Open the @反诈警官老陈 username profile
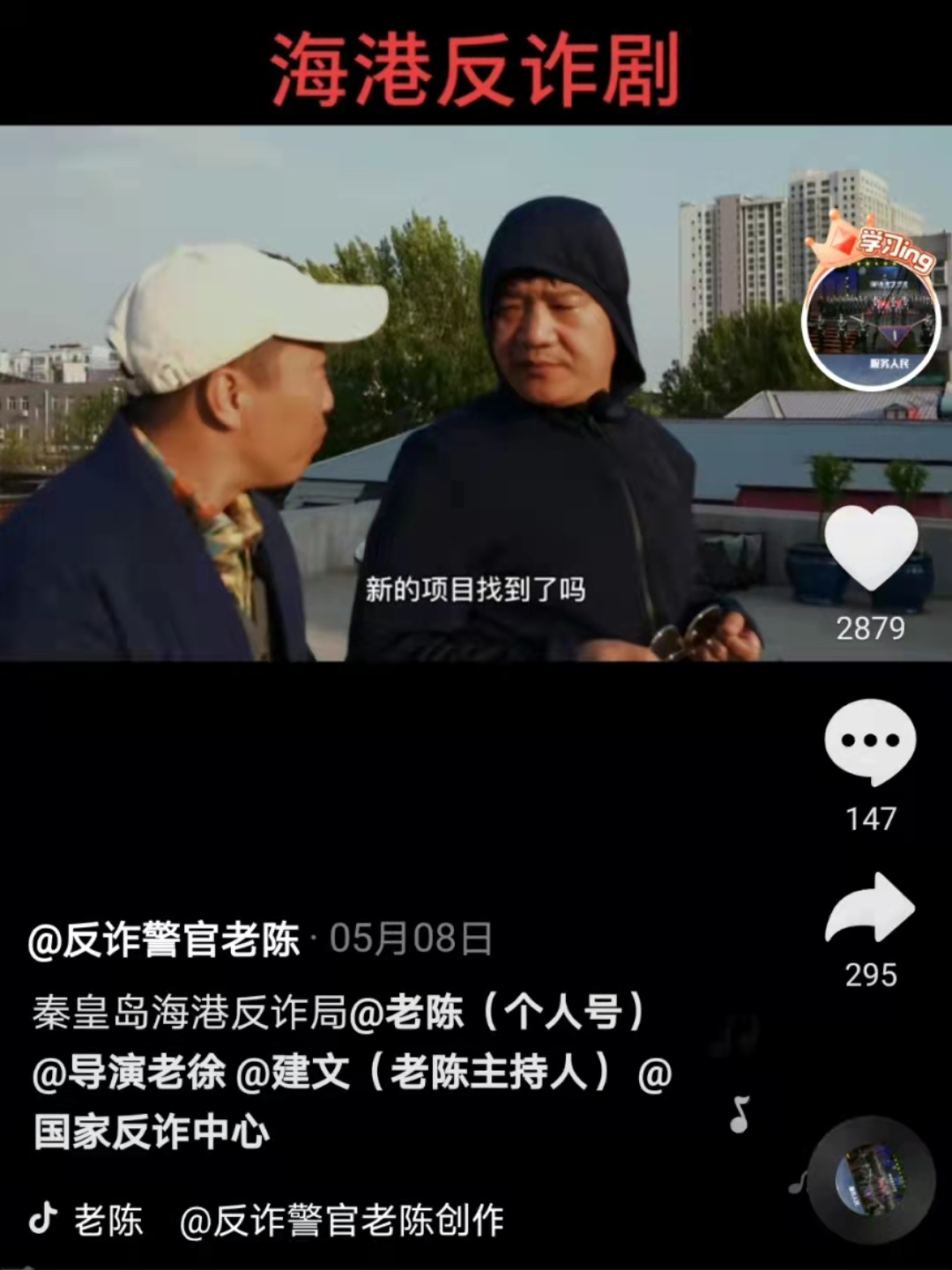952x1270 pixels. click(x=164, y=940)
